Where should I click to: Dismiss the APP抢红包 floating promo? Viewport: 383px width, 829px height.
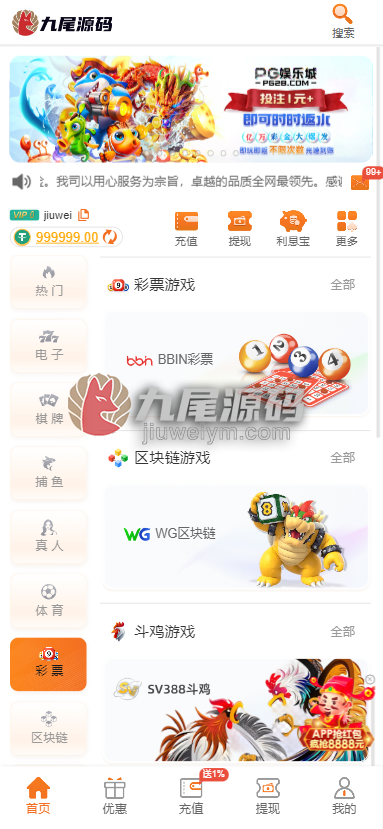pos(370,679)
